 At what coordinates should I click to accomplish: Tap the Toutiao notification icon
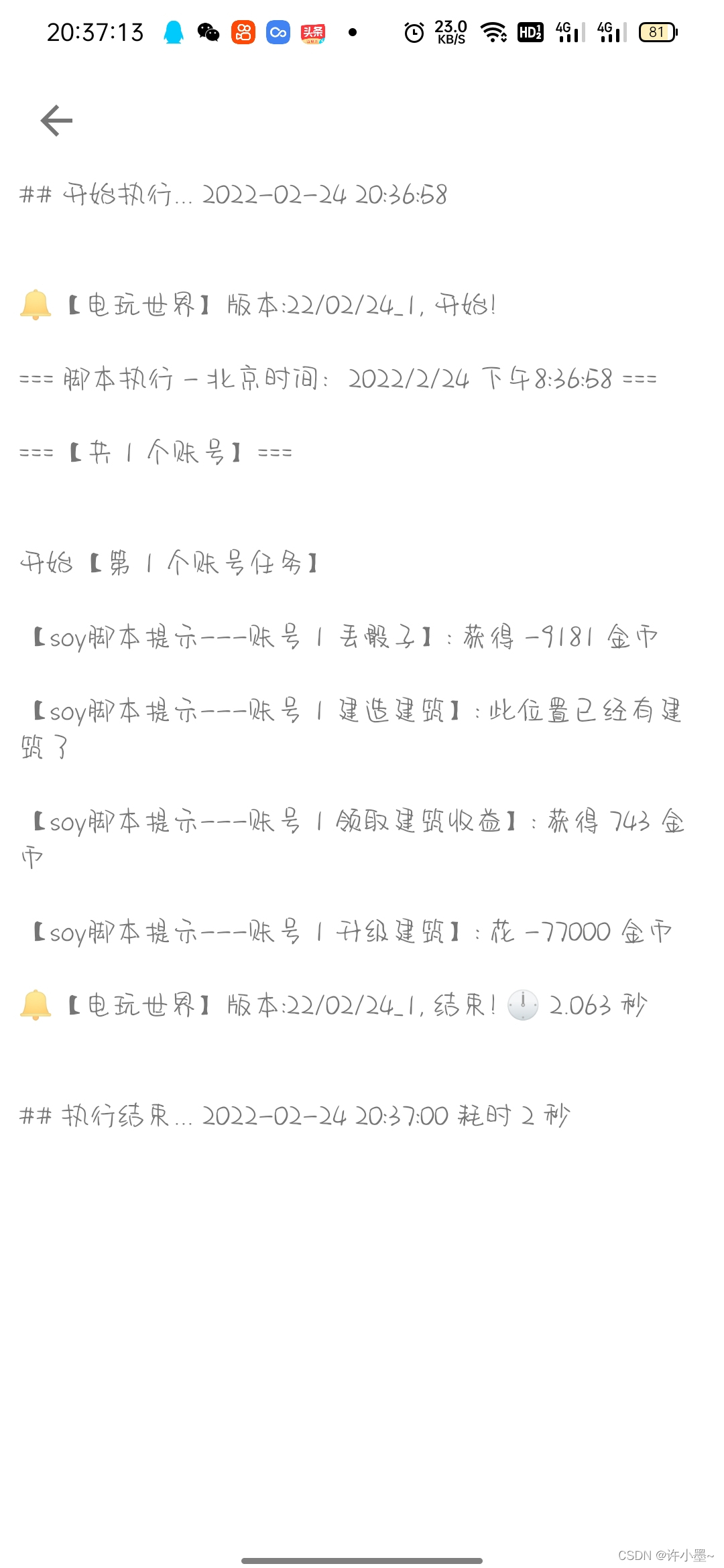pos(312,31)
